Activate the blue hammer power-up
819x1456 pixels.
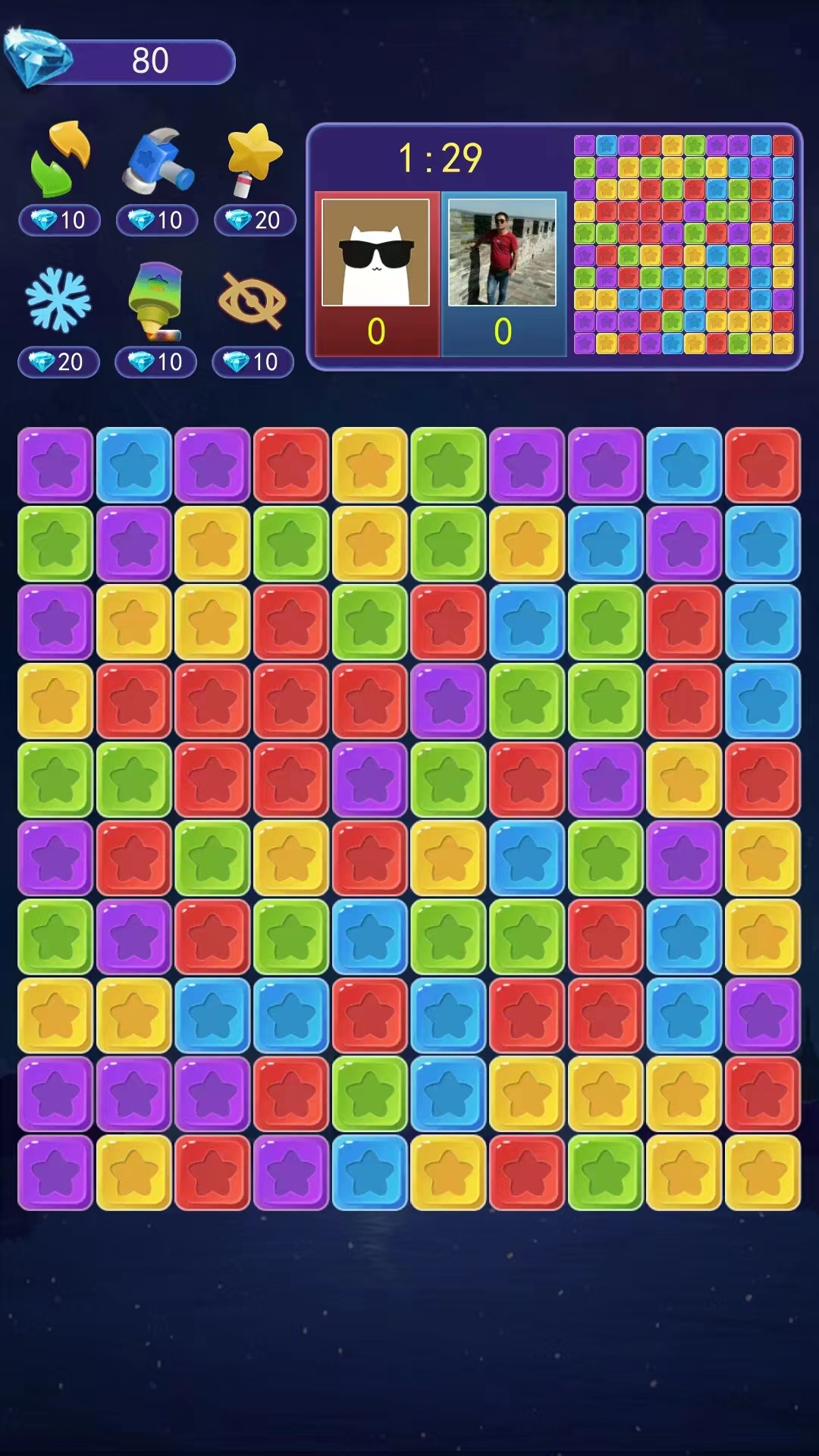coord(158,159)
